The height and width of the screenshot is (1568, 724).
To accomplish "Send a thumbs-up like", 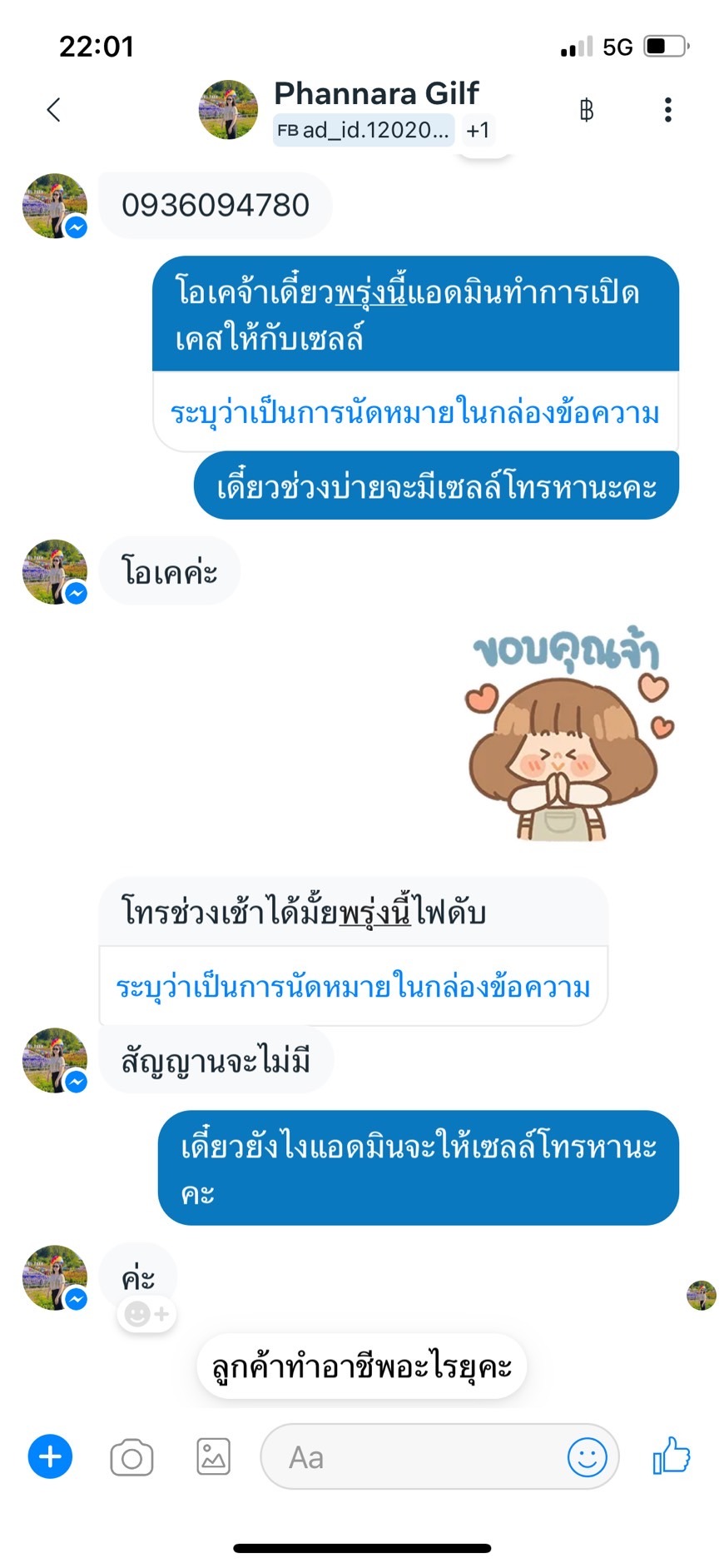I will tap(672, 1456).
